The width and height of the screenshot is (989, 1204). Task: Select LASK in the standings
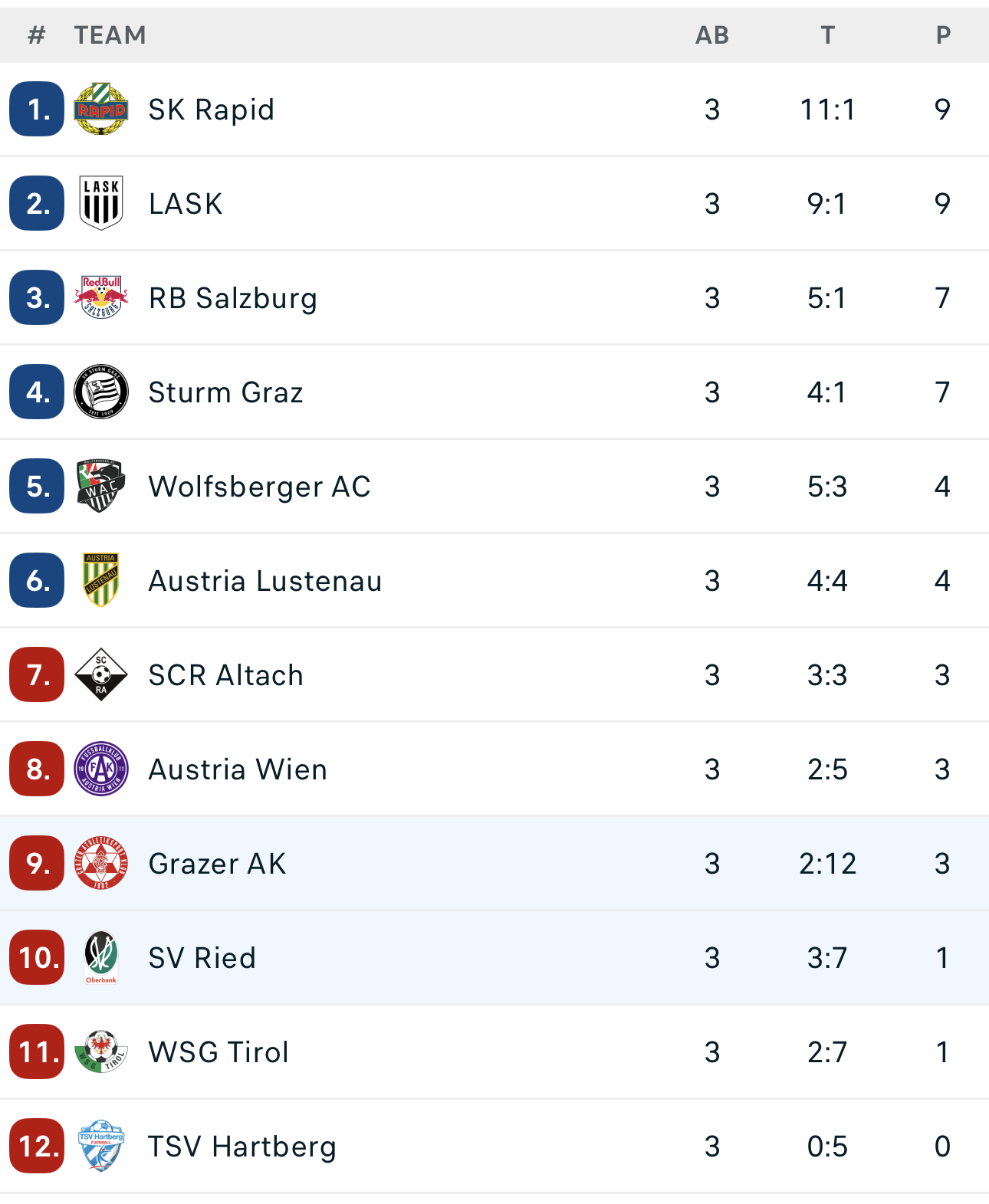tap(495, 204)
